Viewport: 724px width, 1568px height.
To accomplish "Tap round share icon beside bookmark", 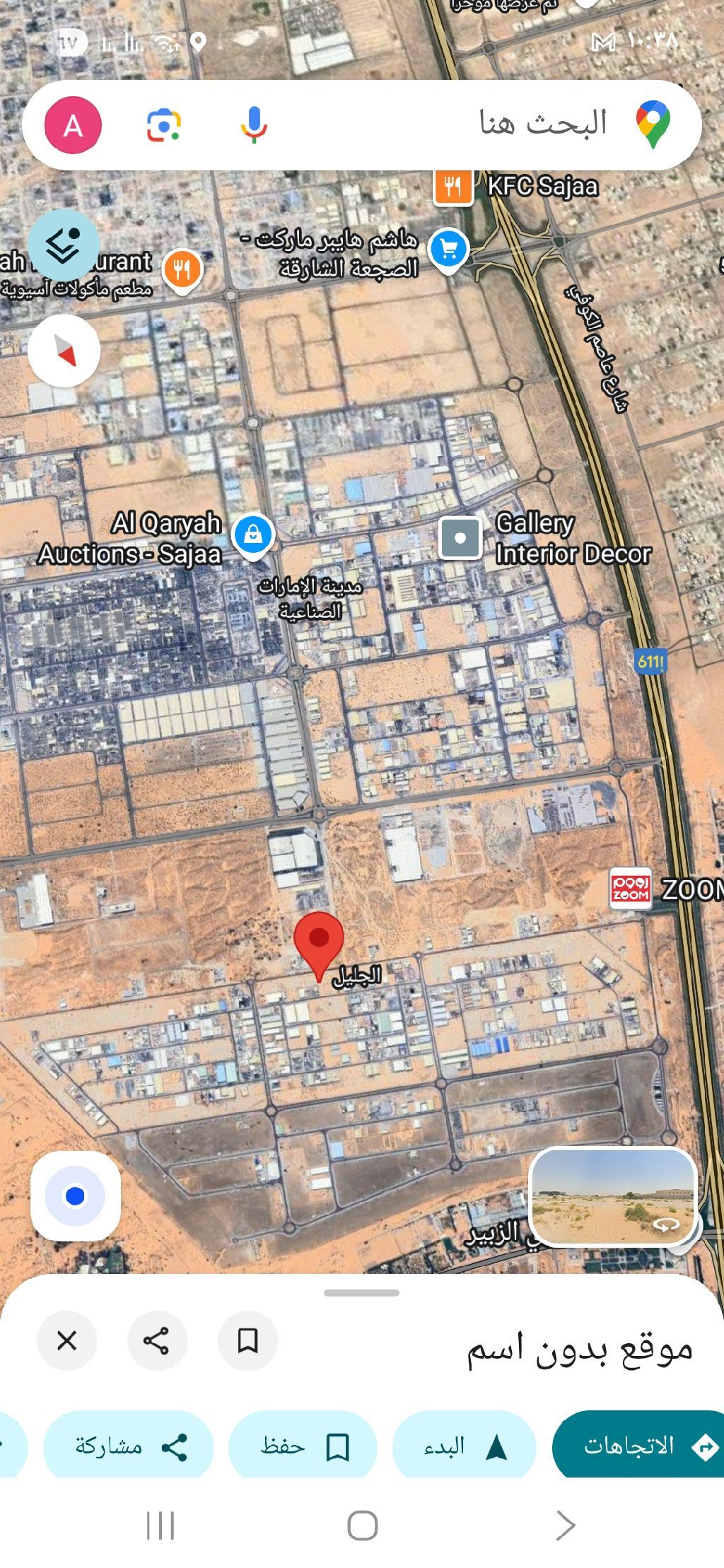I will point(157,1340).
